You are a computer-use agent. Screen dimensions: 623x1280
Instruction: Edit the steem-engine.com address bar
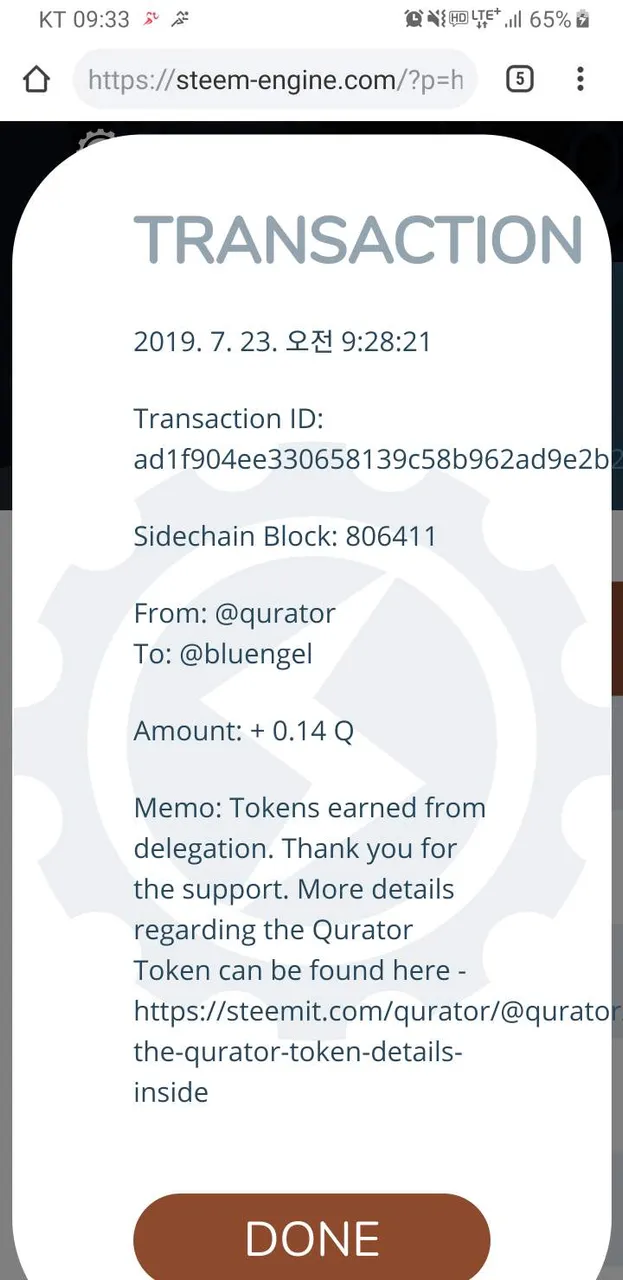click(x=275, y=79)
